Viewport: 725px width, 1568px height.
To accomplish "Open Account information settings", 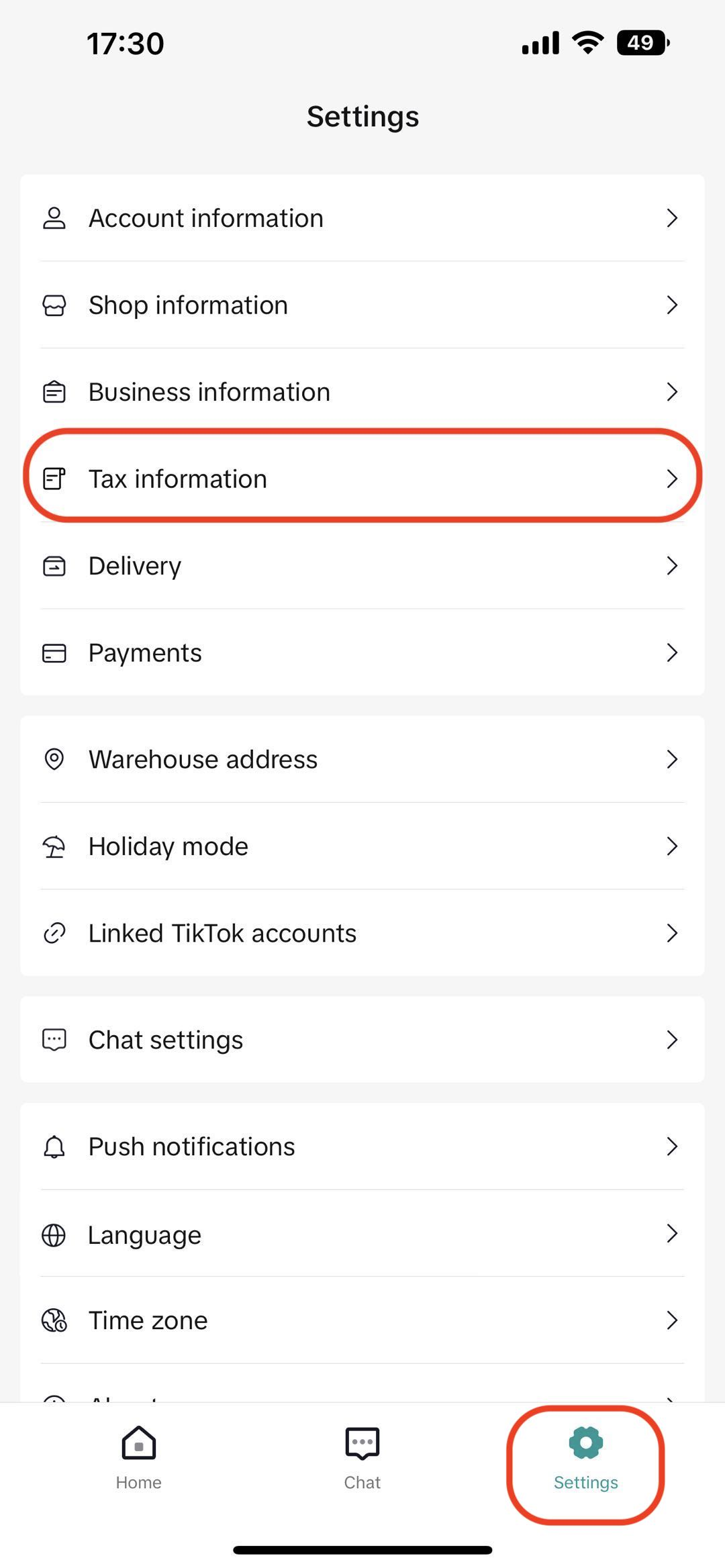I will [362, 218].
